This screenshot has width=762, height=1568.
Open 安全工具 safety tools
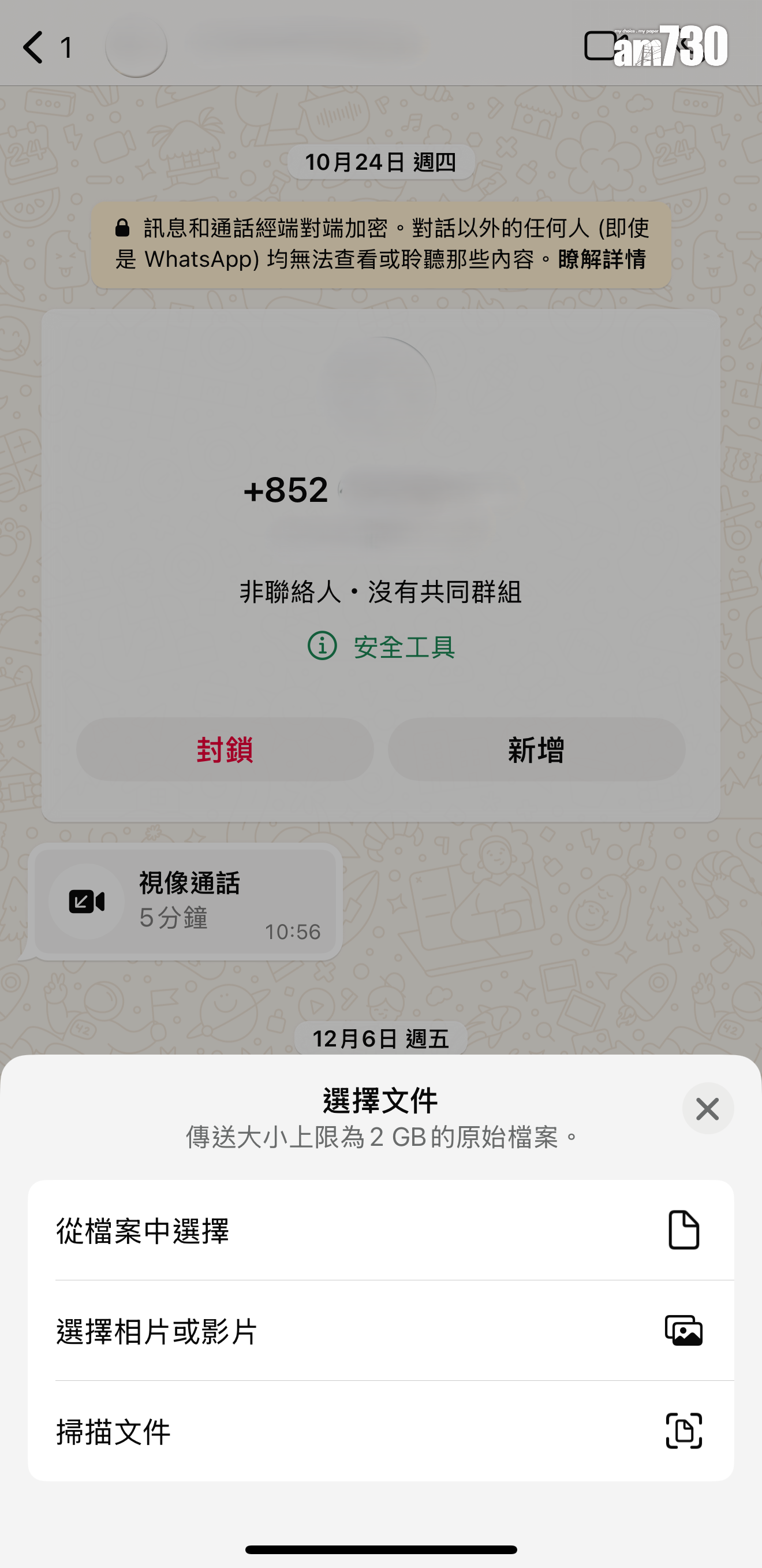(382, 646)
